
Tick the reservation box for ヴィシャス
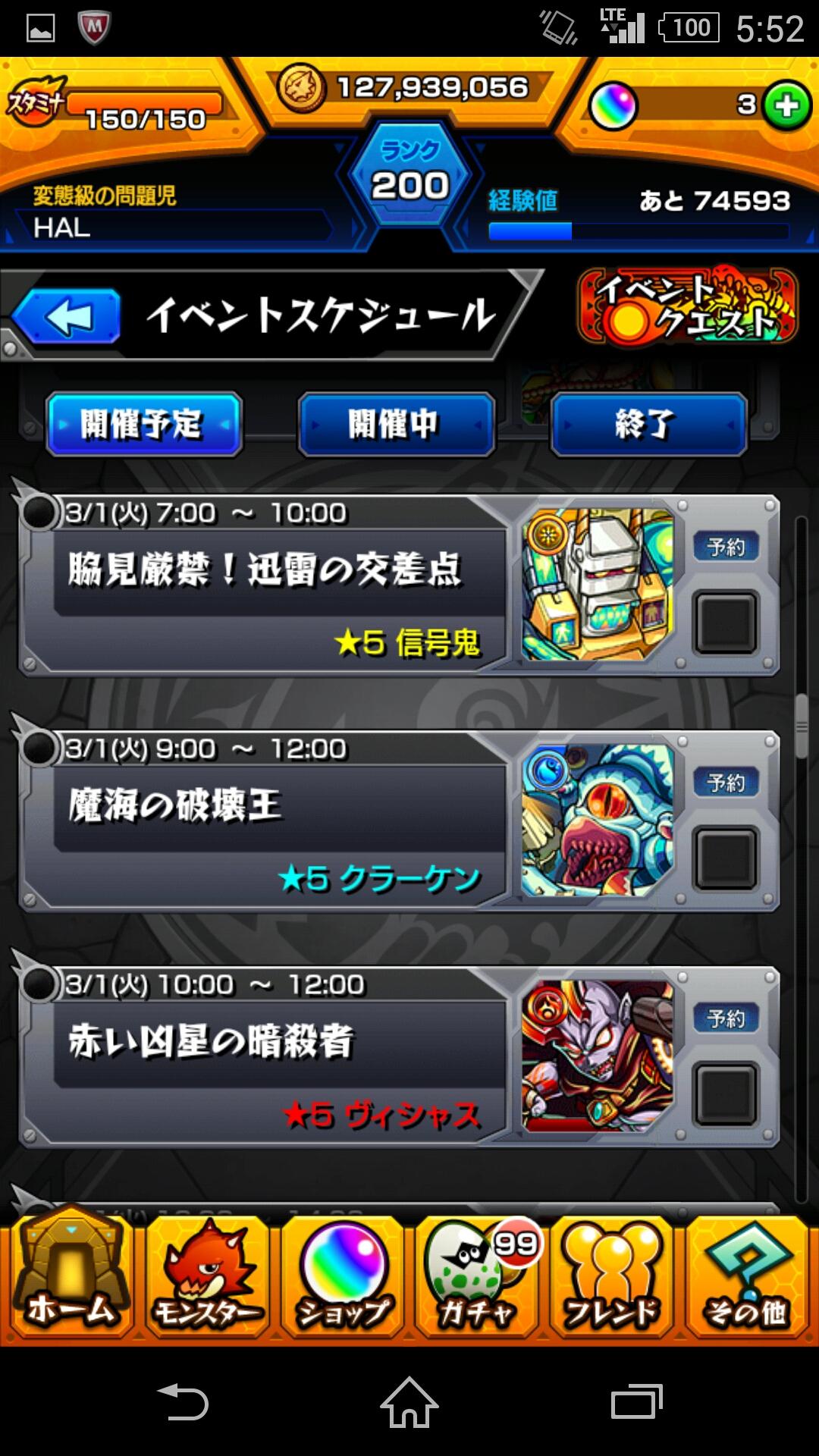click(x=726, y=1094)
